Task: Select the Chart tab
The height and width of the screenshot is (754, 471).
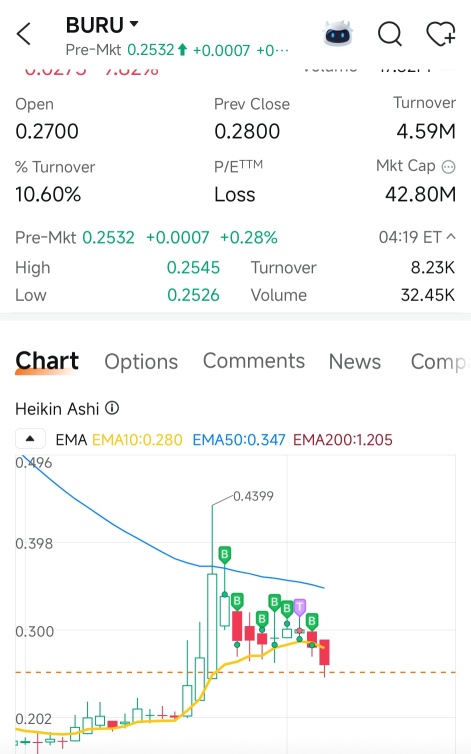Action: tap(47, 361)
